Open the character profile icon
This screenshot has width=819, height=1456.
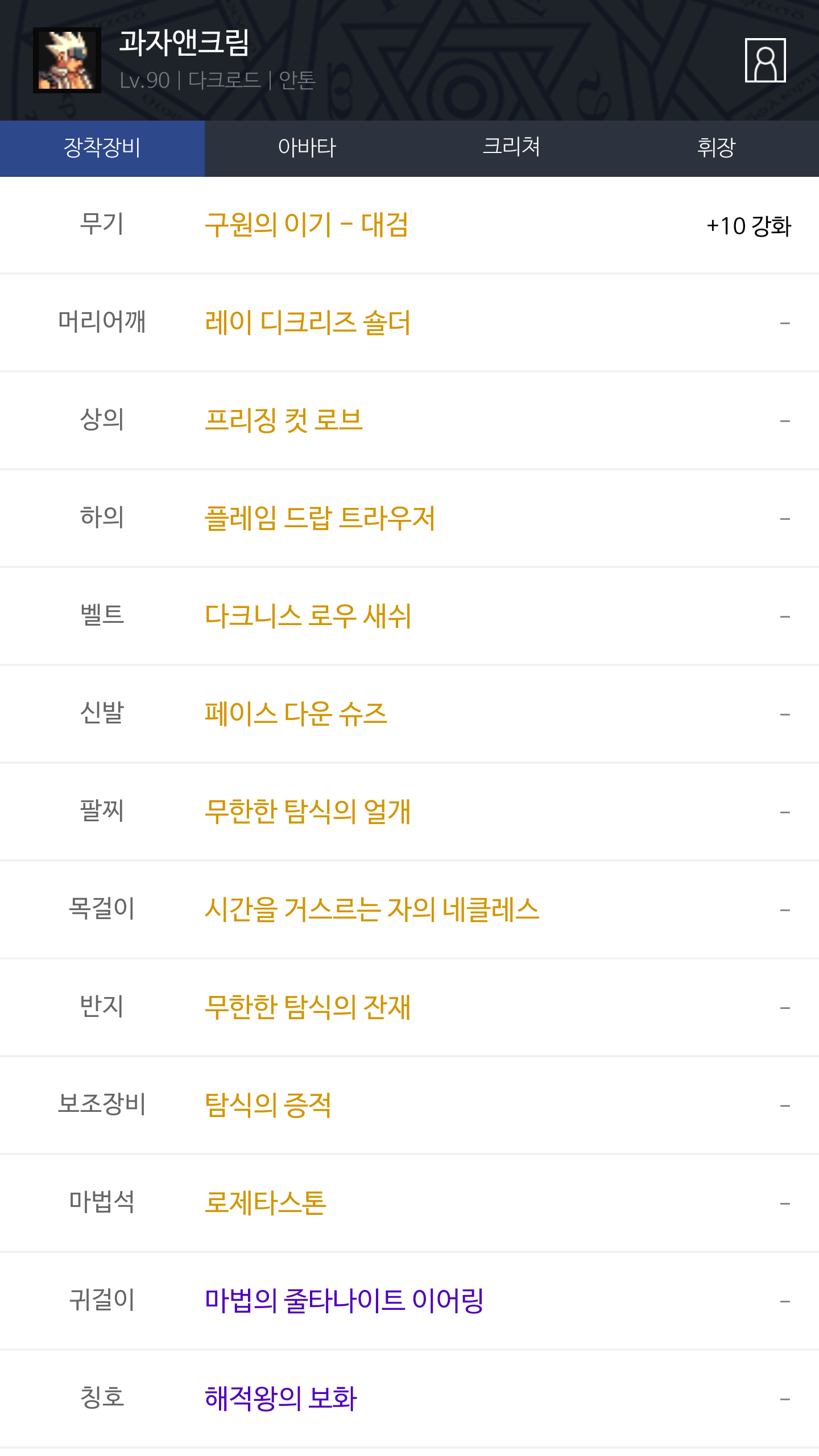tap(765, 60)
